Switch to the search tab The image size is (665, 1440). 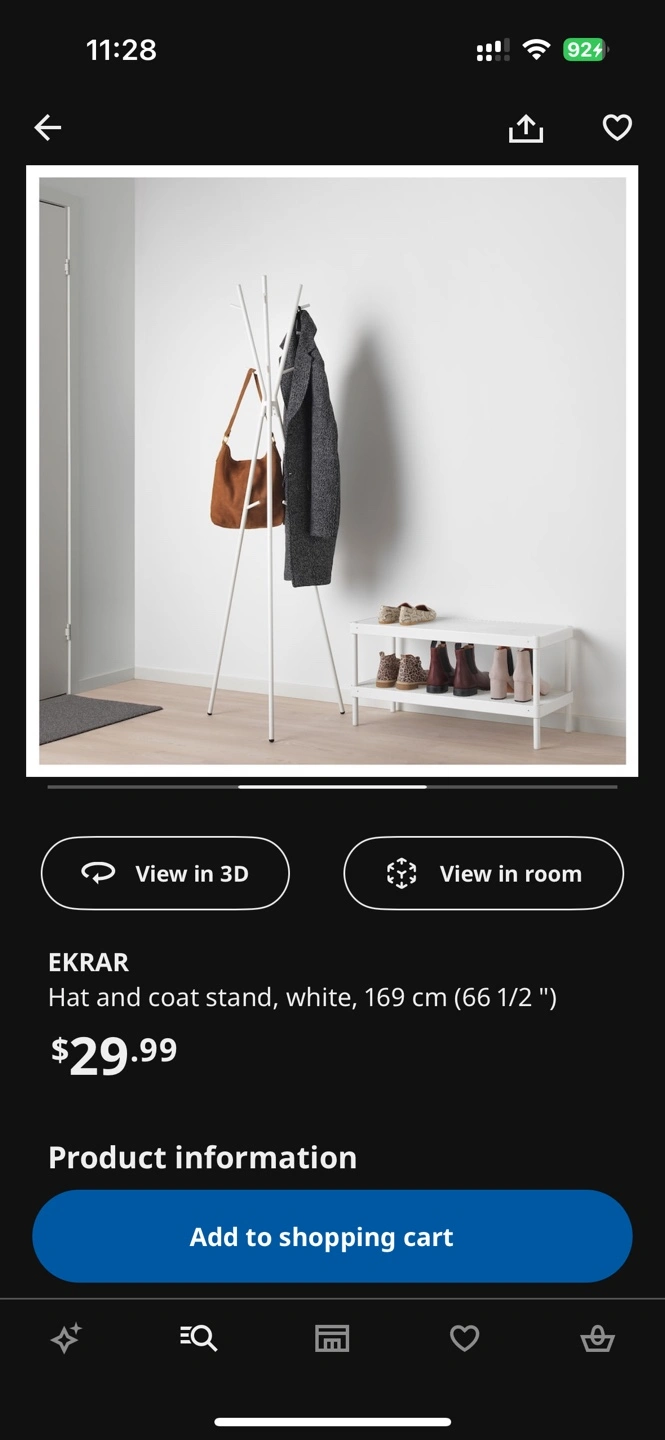coord(199,1338)
